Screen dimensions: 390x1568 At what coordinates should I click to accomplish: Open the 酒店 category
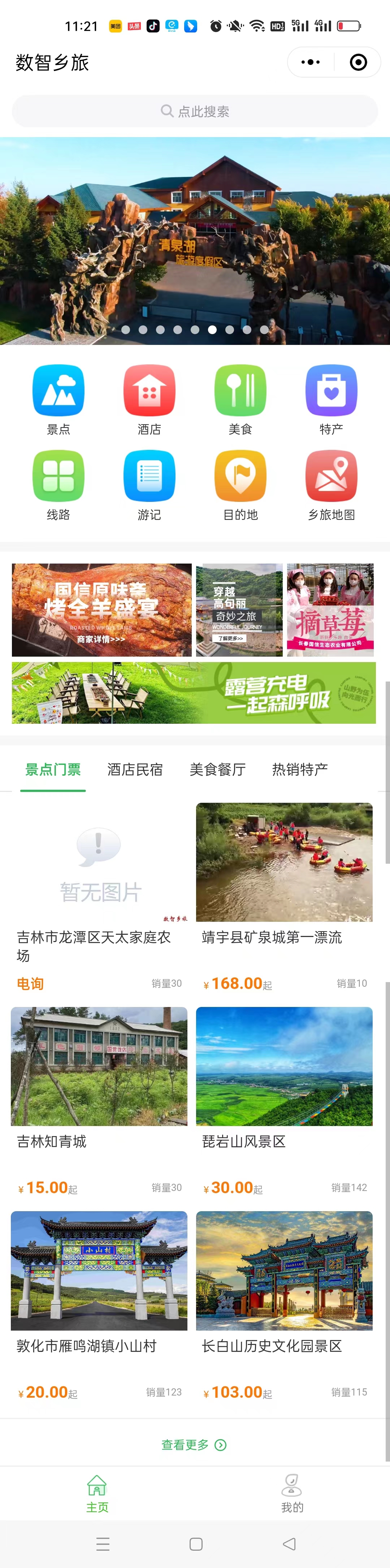[149, 399]
